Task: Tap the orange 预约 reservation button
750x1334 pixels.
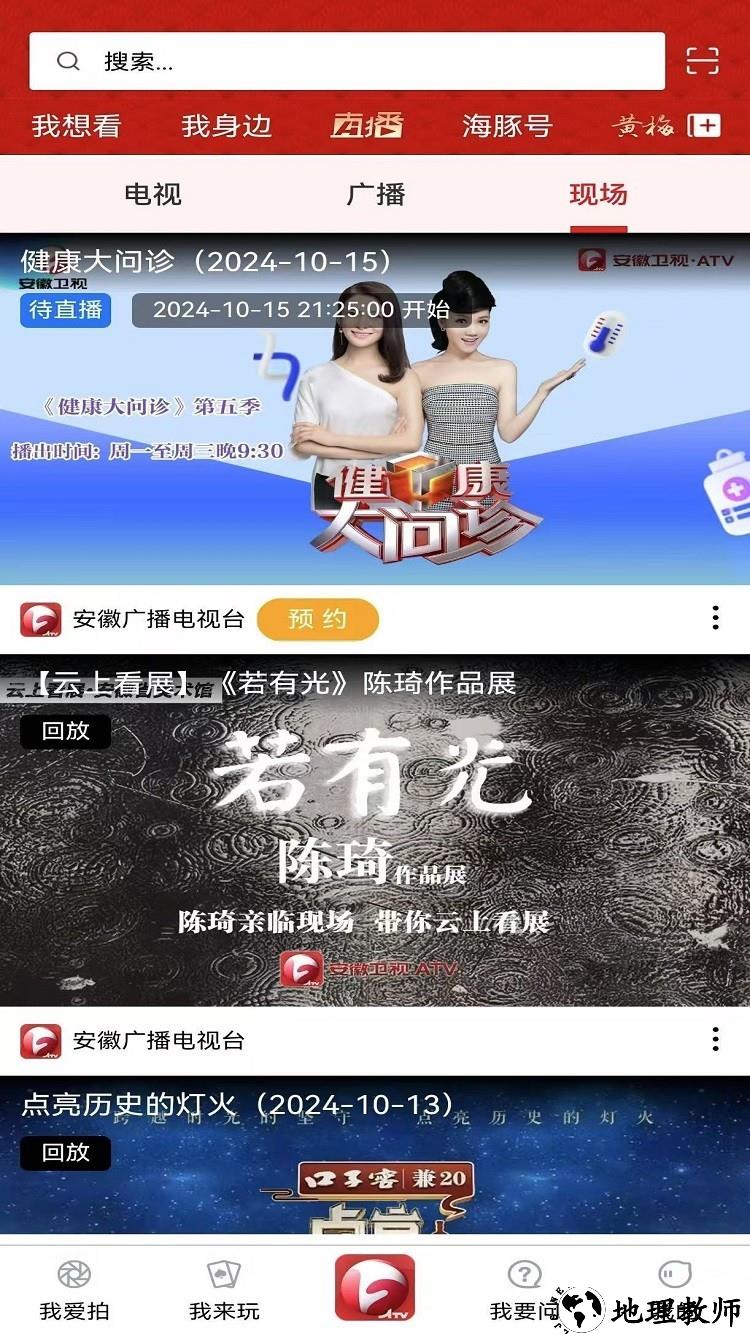Action: tap(318, 620)
